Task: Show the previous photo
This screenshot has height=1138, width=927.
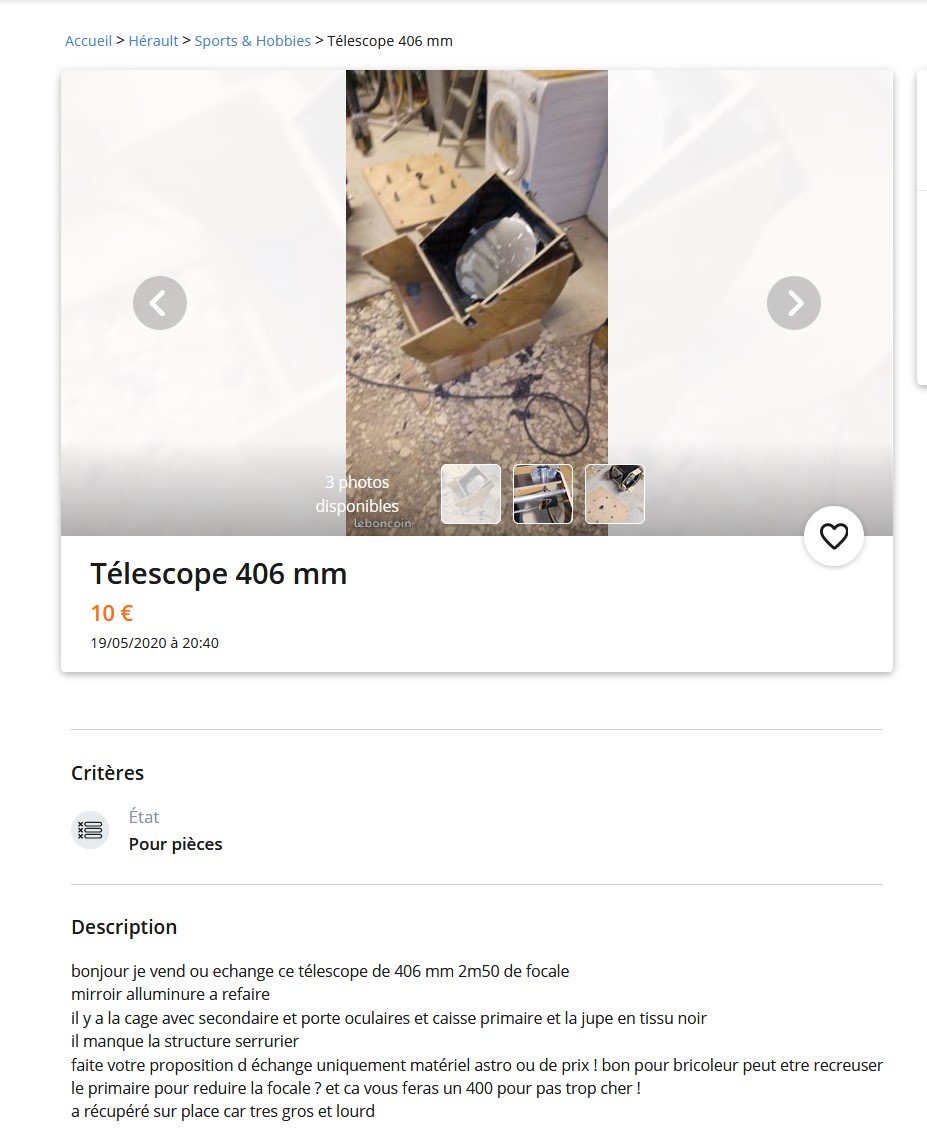Action: coord(160,303)
